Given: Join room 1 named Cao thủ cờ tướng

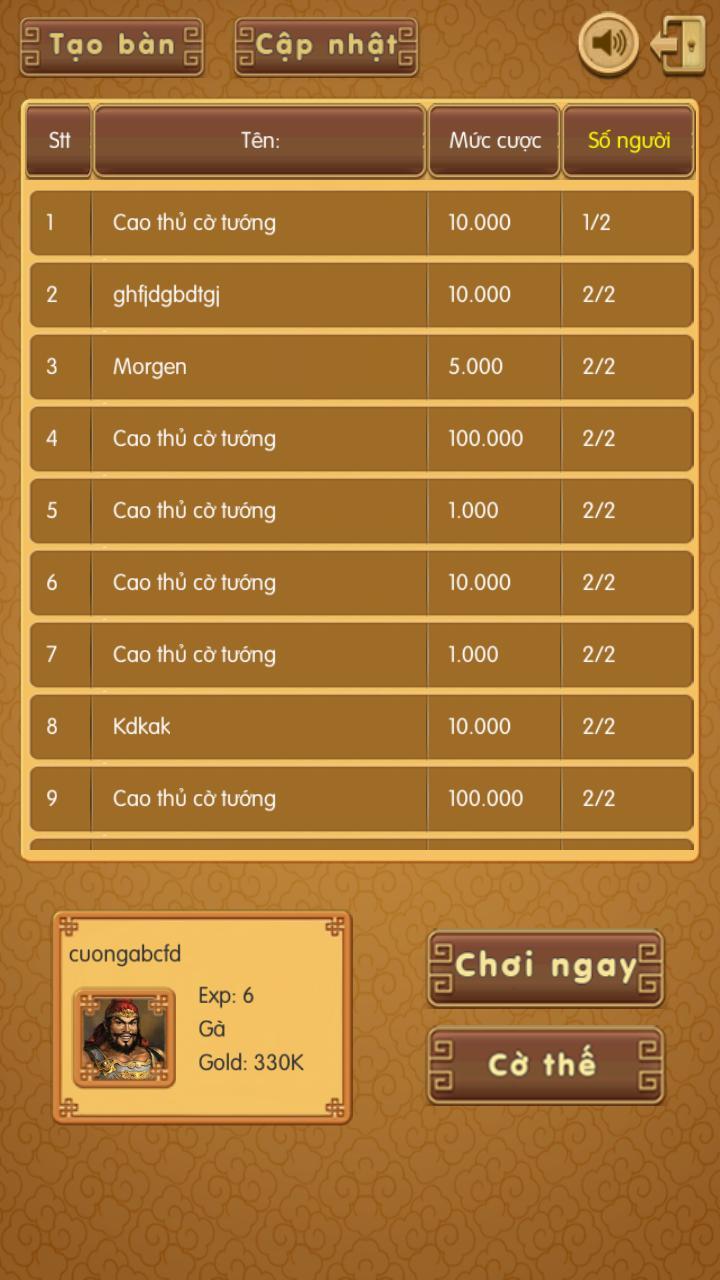Looking at the screenshot, I should pyautogui.click(x=360, y=222).
